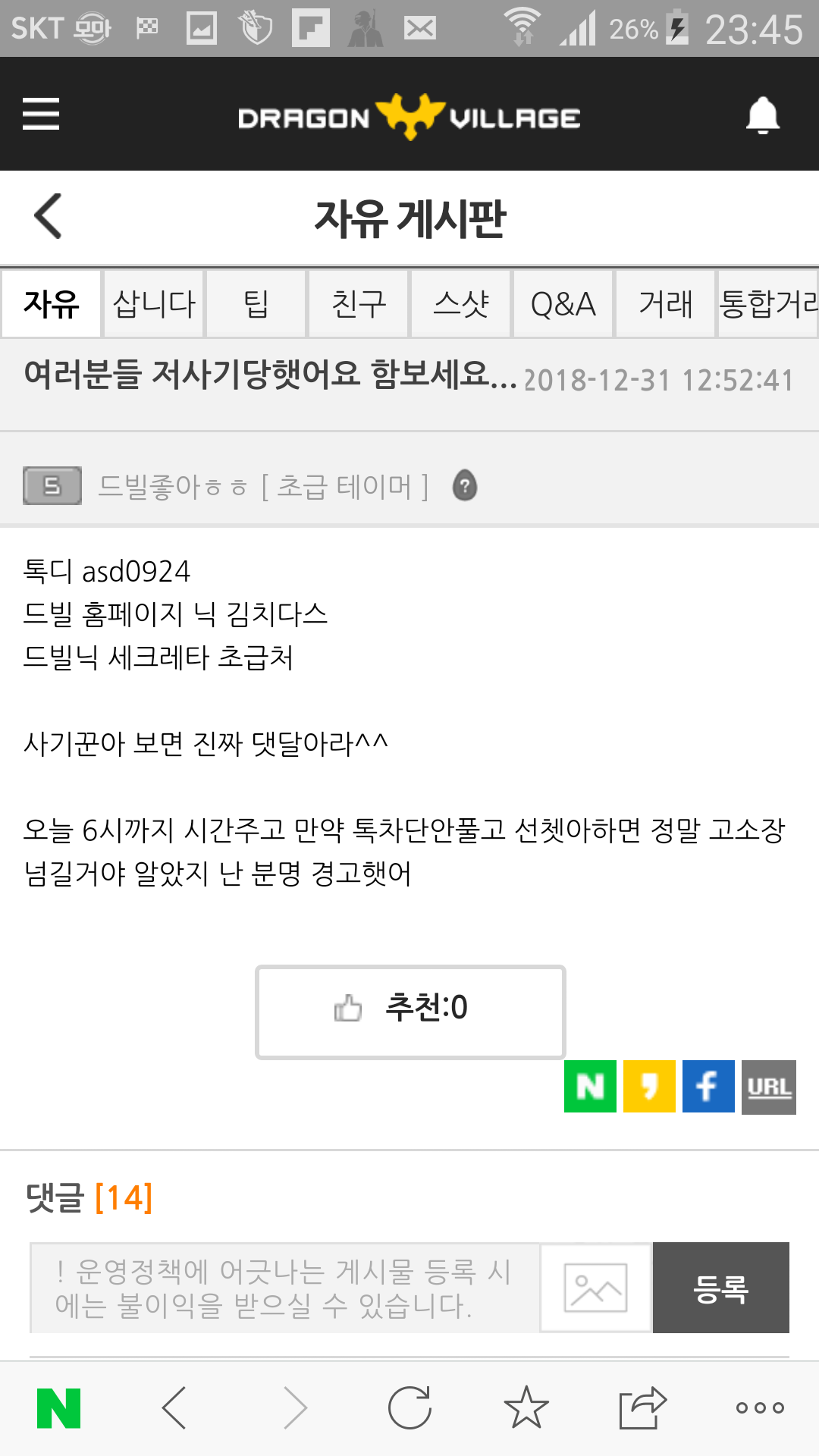Switch to the 팁 tab
The width and height of the screenshot is (819, 1456).
click(256, 304)
